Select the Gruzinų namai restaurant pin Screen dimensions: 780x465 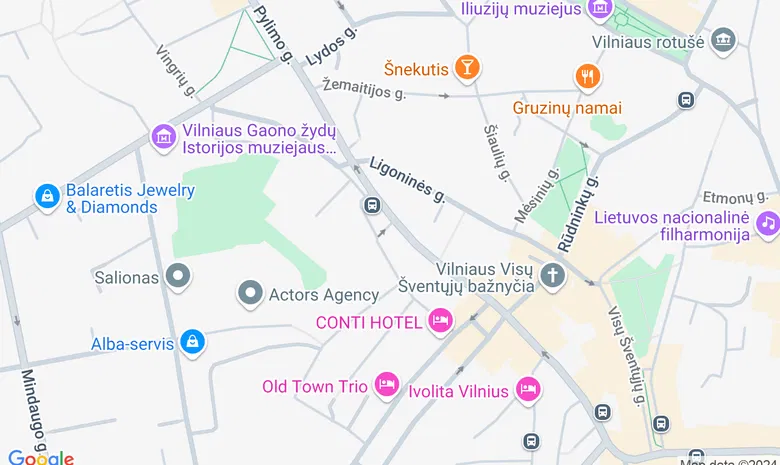[588, 76]
